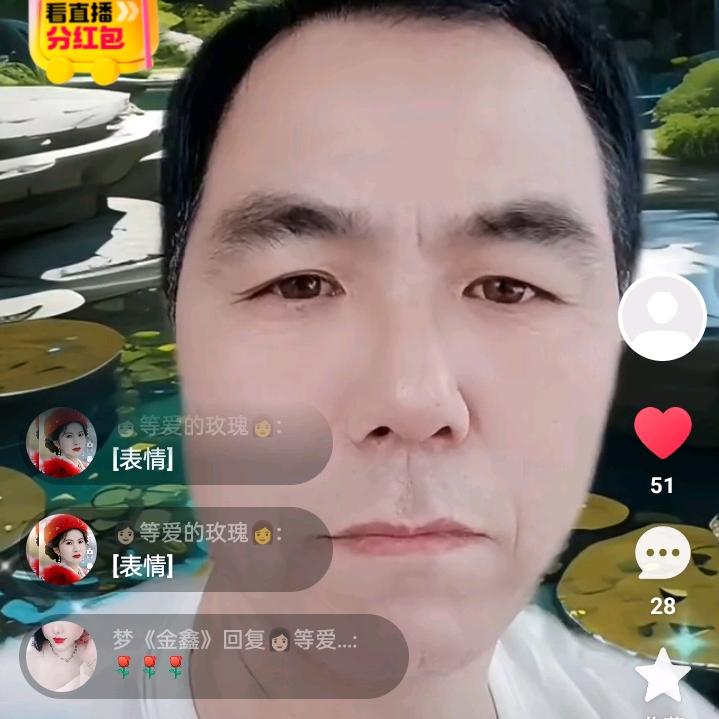Screen dimensions: 719x719
Task: Open the second 等爱的玫瑰 comment avatar
Action: pos(62,549)
